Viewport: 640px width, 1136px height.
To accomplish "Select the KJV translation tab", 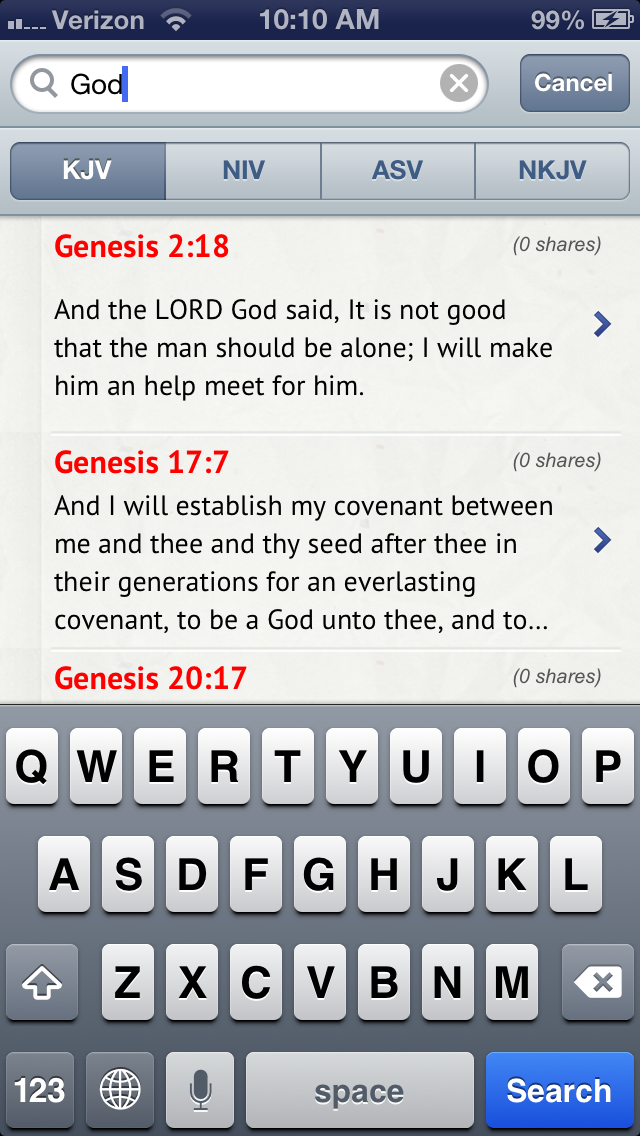I will click(x=88, y=171).
